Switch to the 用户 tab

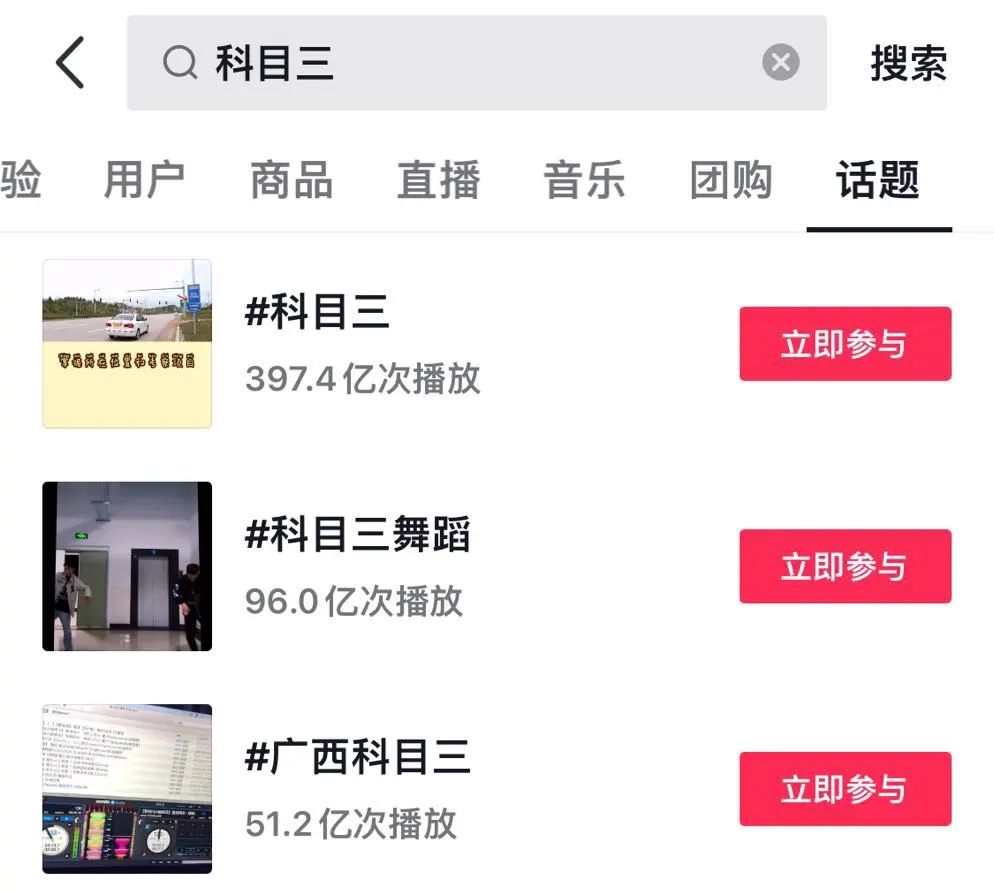tap(144, 181)
